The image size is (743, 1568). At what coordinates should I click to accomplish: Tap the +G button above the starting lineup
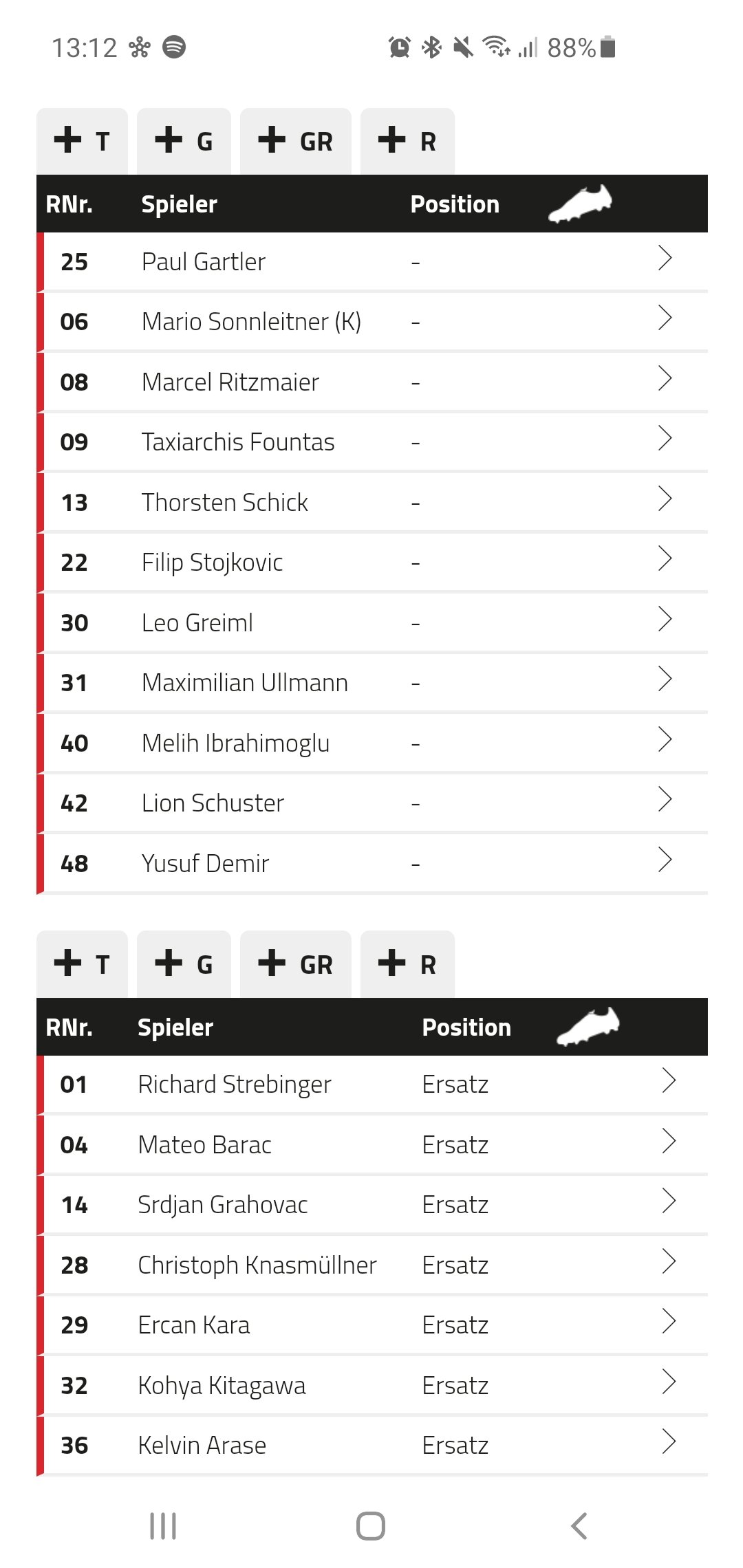coord(184,141)
